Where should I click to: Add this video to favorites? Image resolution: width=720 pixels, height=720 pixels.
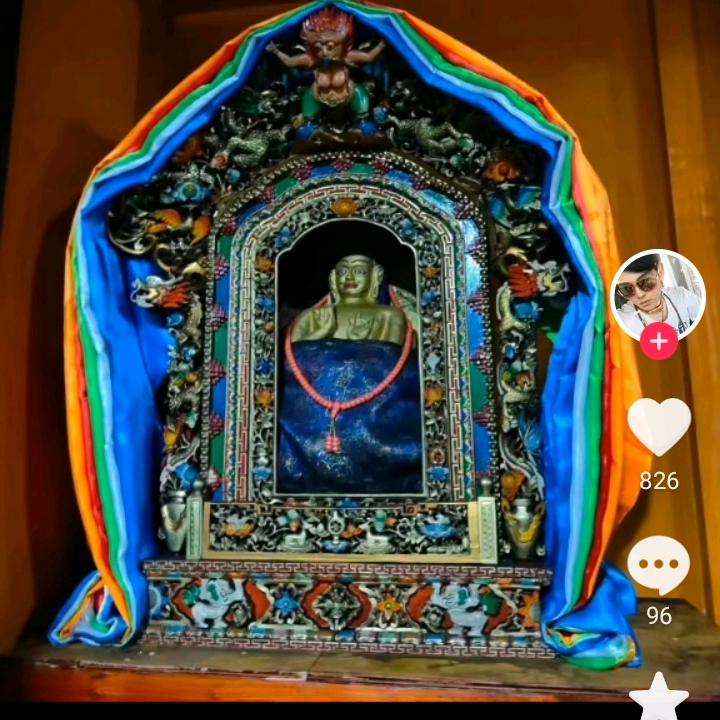[659, 700]
